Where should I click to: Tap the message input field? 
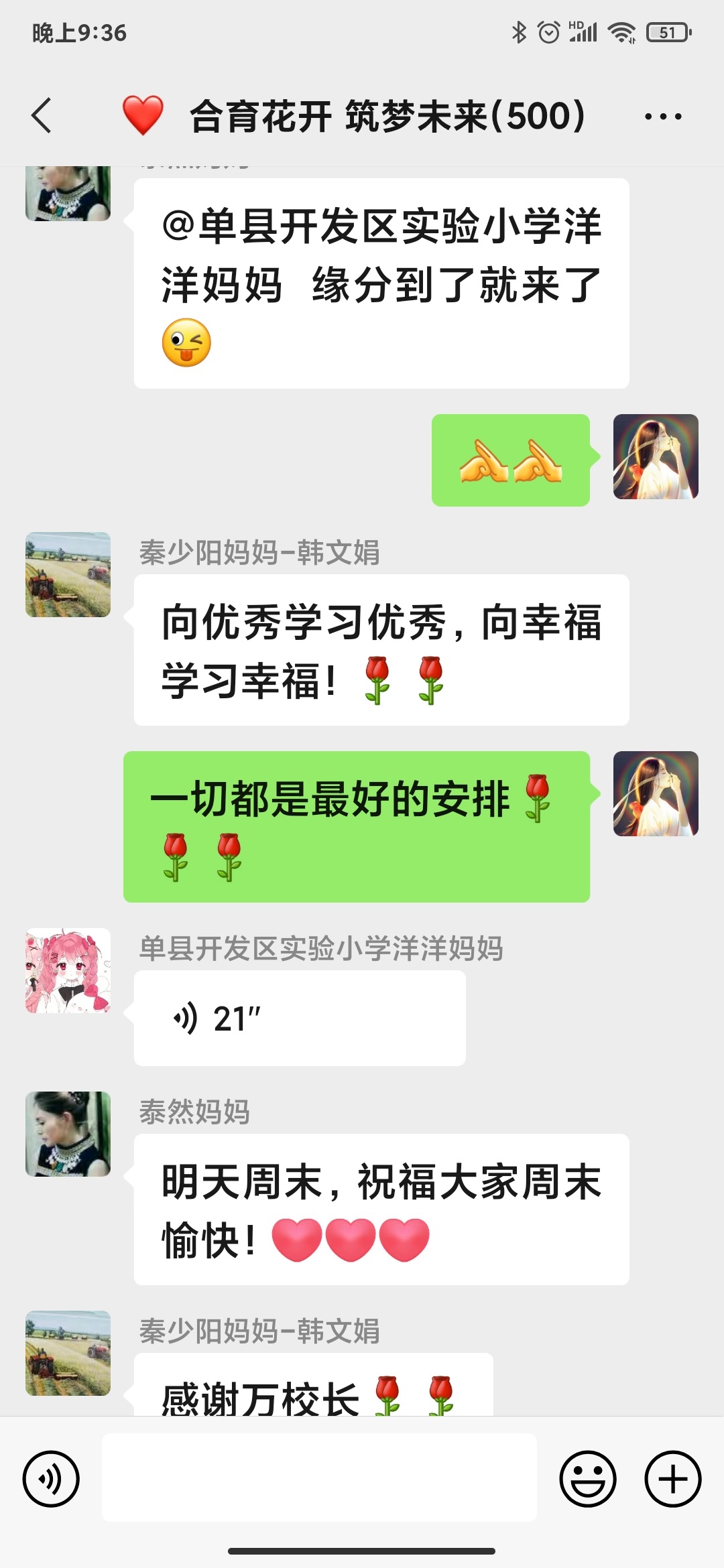click(319, 1477)
